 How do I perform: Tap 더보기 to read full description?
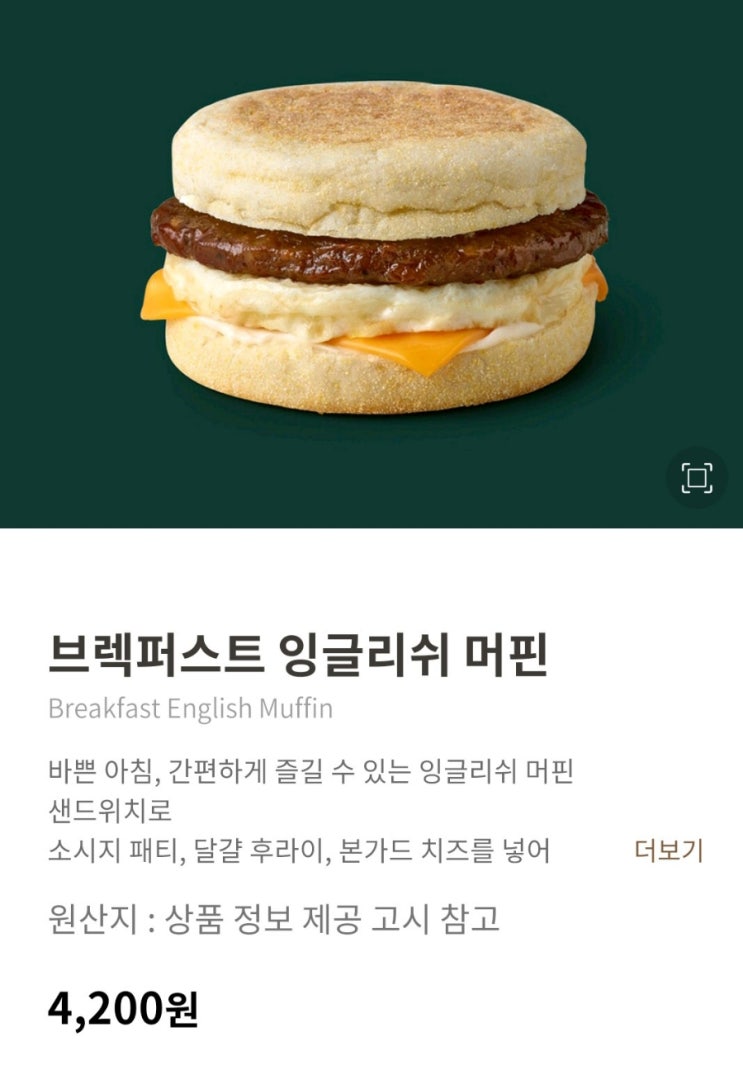[669, 851]
